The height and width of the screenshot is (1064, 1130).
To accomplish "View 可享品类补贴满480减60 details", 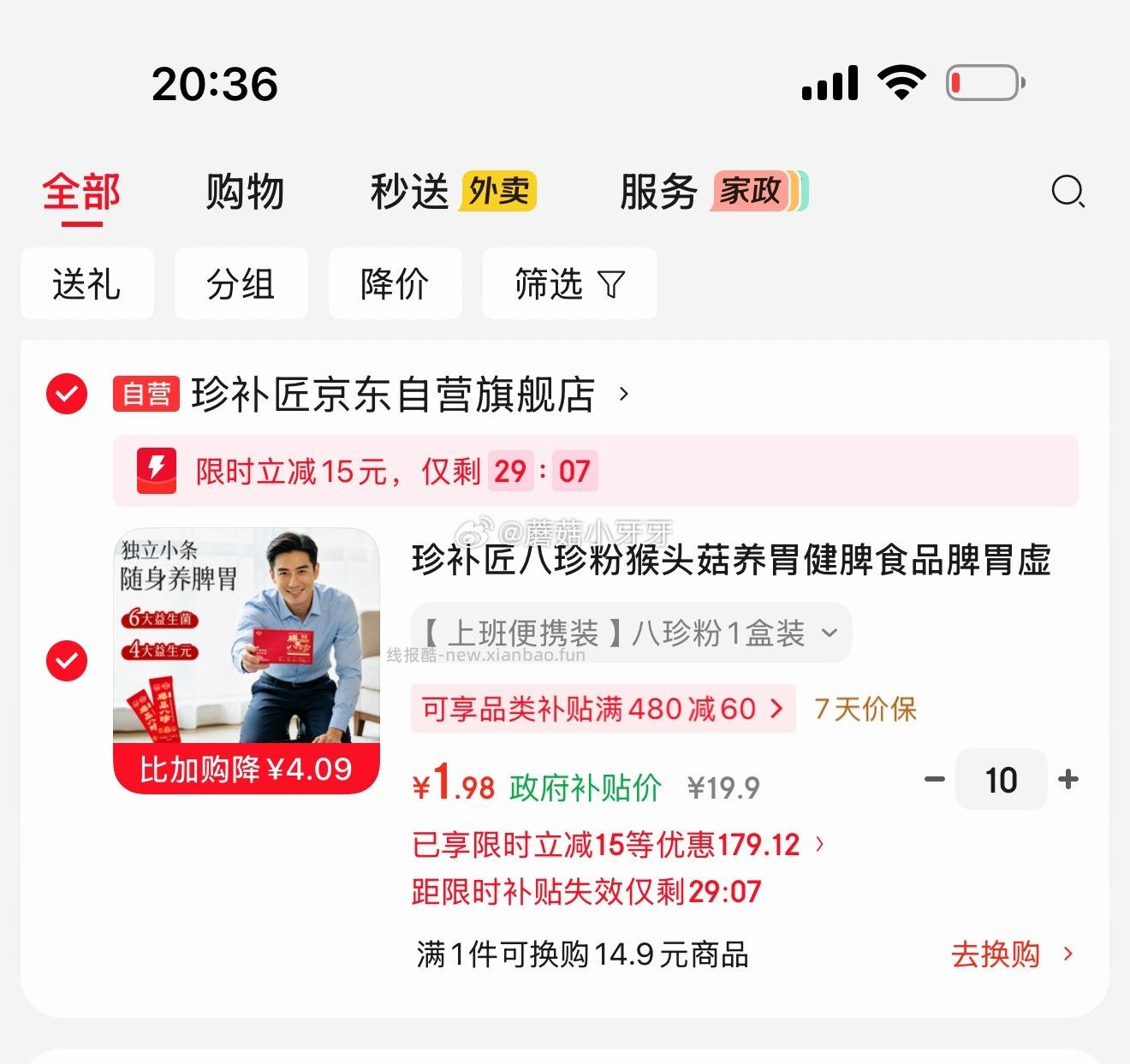I will coord(603,709).
